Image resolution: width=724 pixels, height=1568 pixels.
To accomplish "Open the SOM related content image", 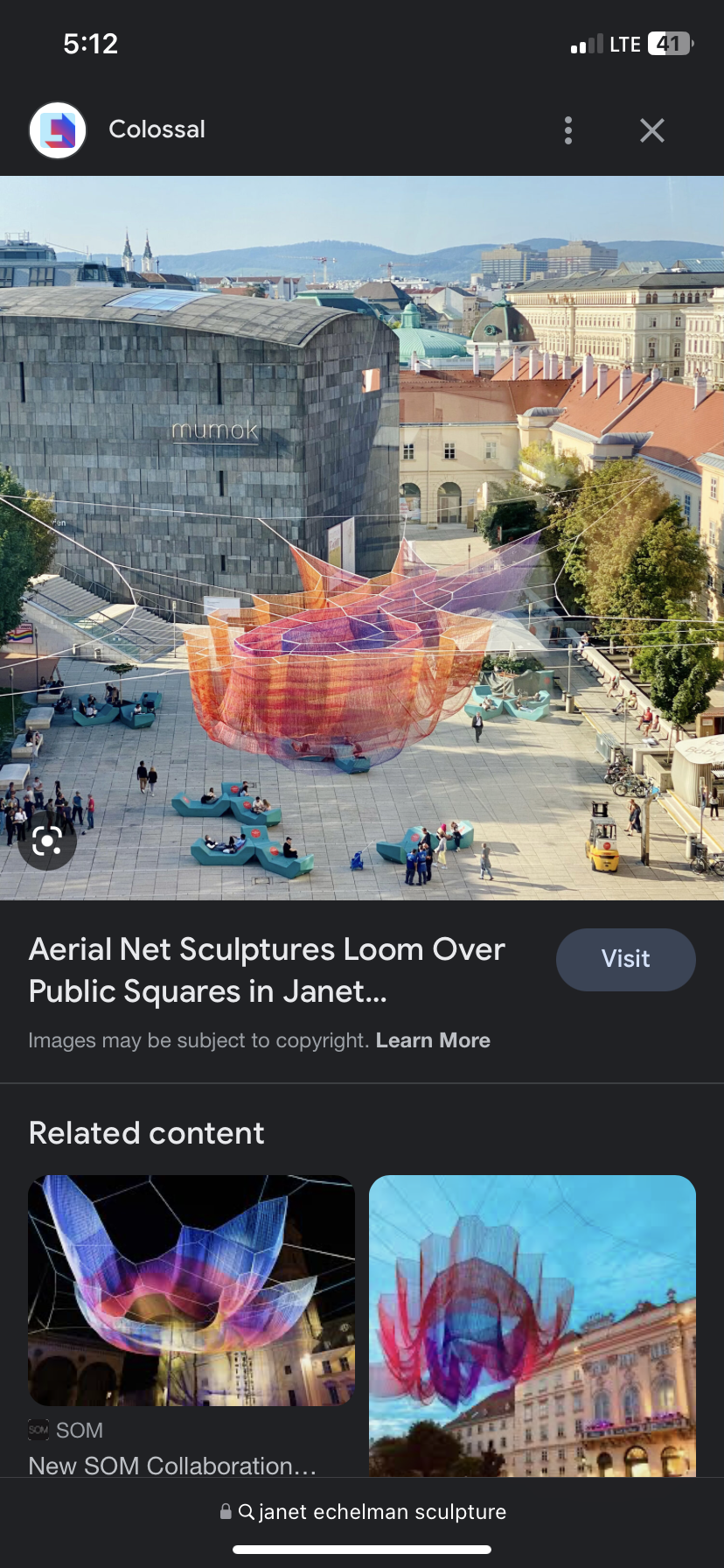I will pyautogui.click(x=191, y=1290).
